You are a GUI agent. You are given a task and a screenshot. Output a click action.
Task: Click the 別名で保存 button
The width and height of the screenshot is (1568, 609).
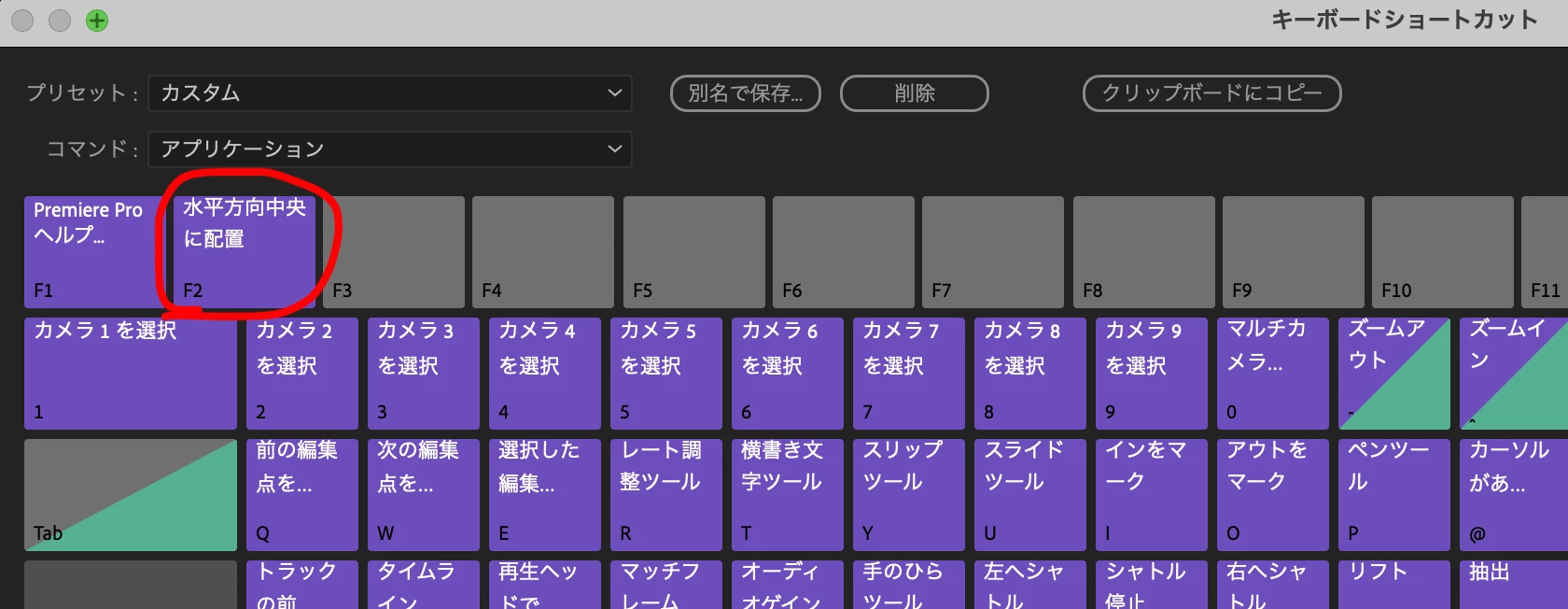[745, 93]
